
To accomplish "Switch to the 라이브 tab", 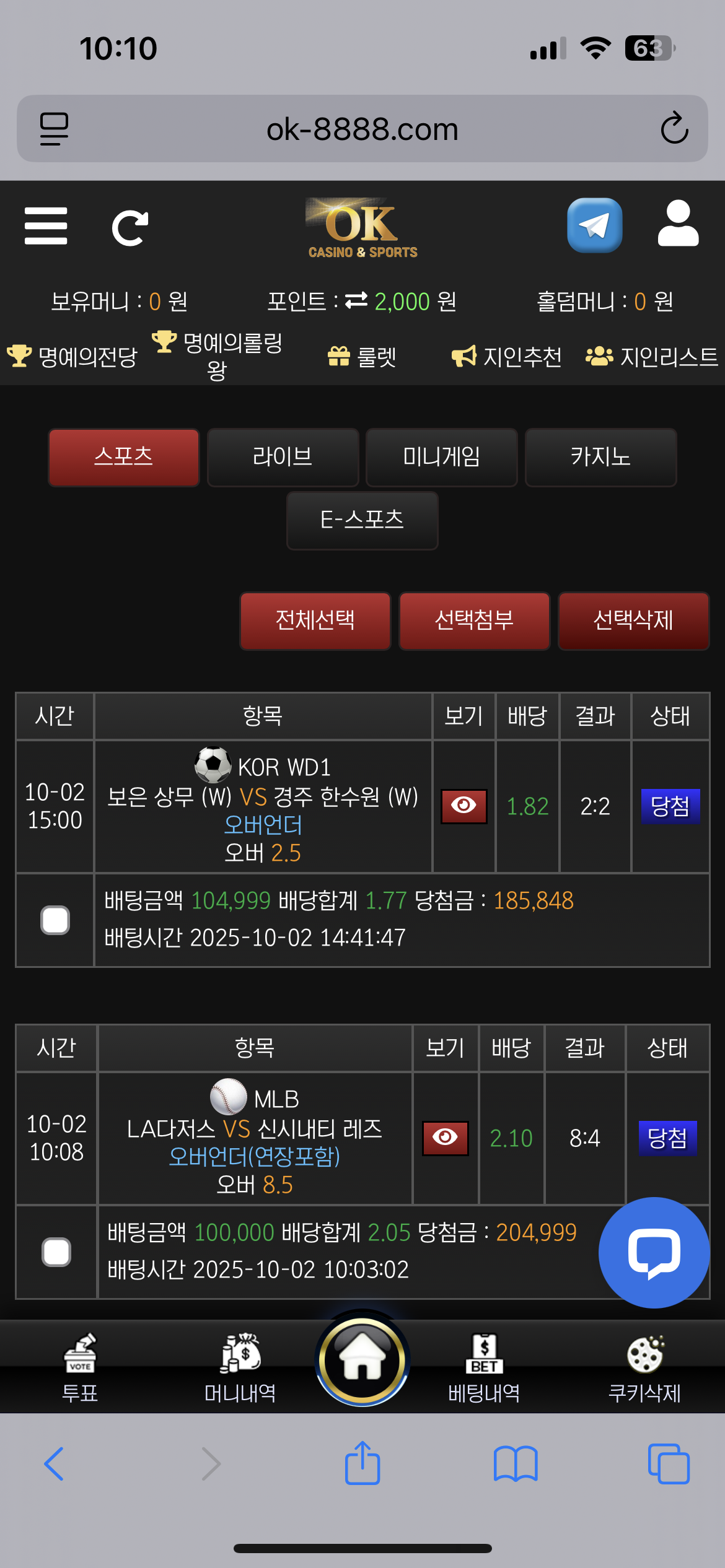I will click(283, 457).
